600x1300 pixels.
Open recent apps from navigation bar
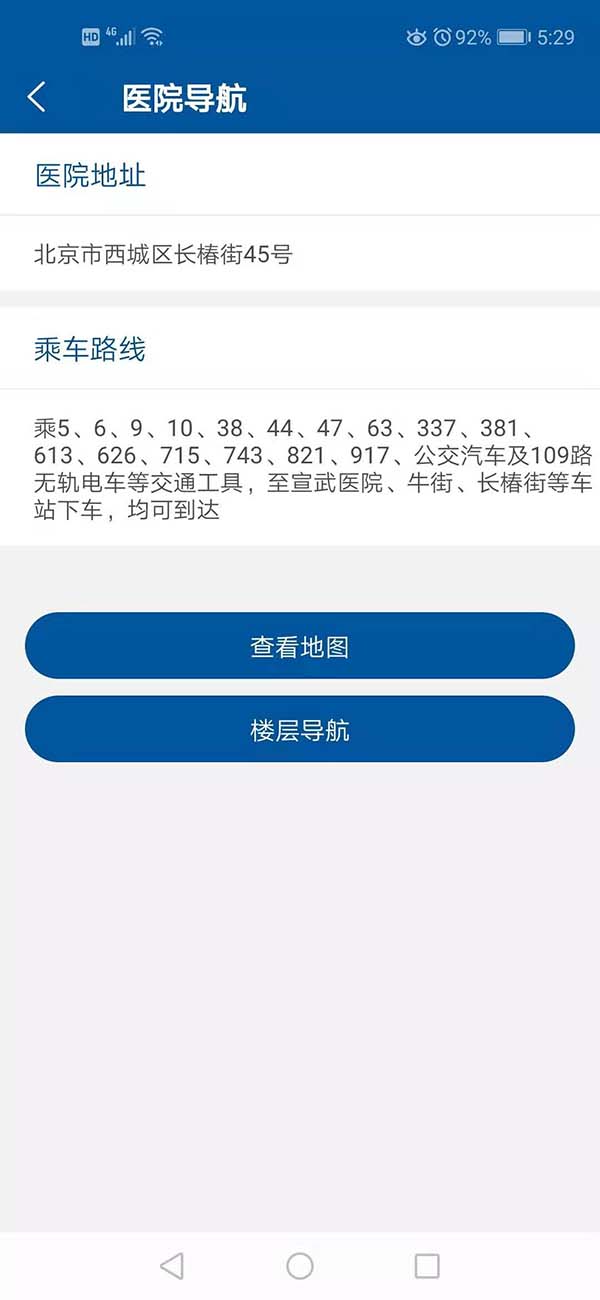pyautogui.click(x=427, y=1265)
